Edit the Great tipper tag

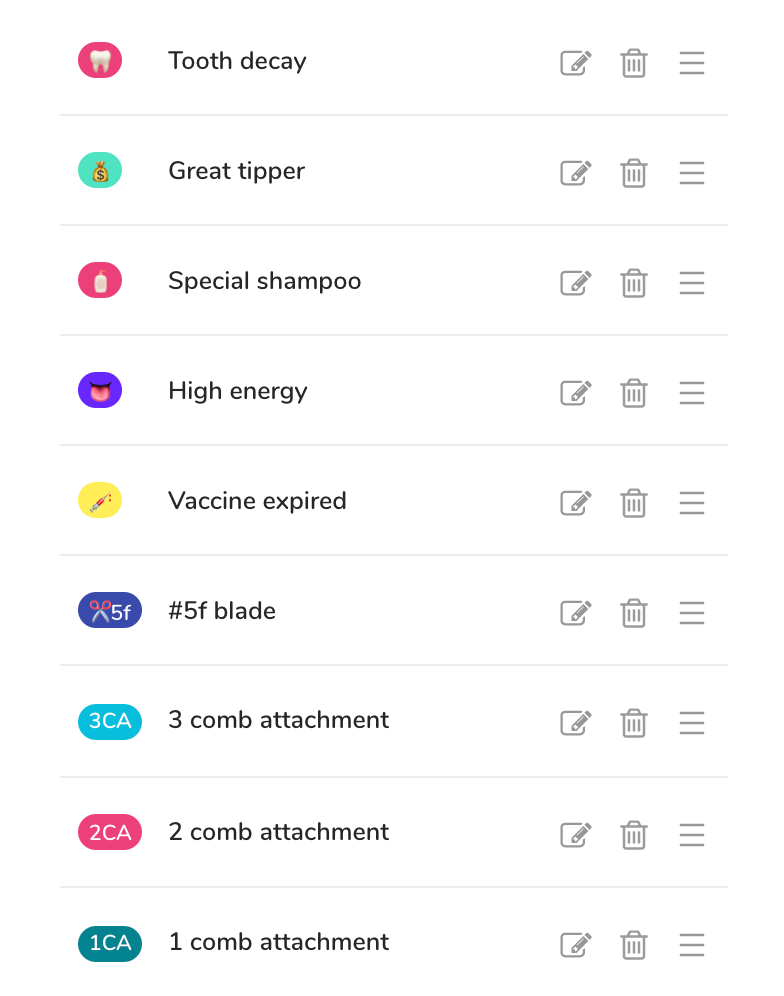(575, 173)
